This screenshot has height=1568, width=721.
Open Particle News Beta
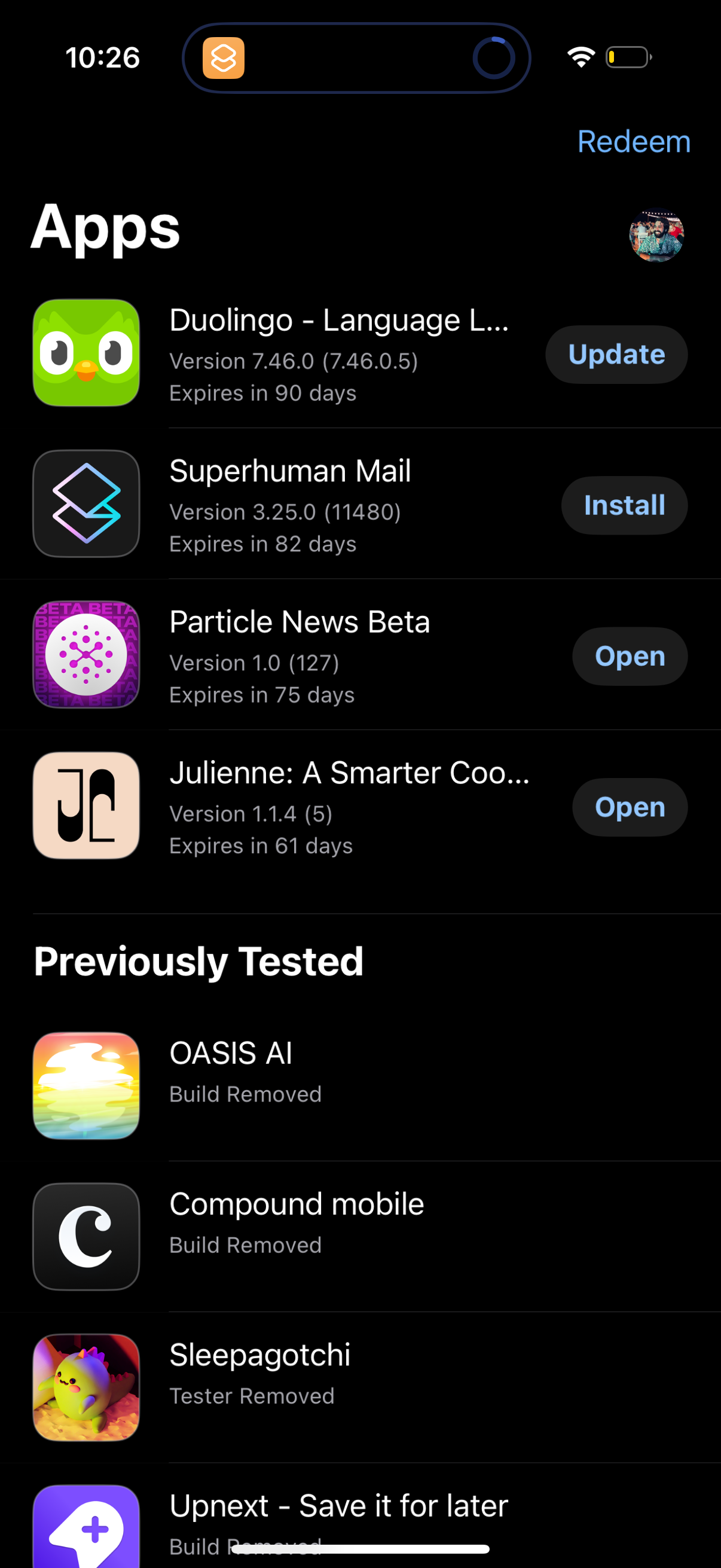[630, 655]
